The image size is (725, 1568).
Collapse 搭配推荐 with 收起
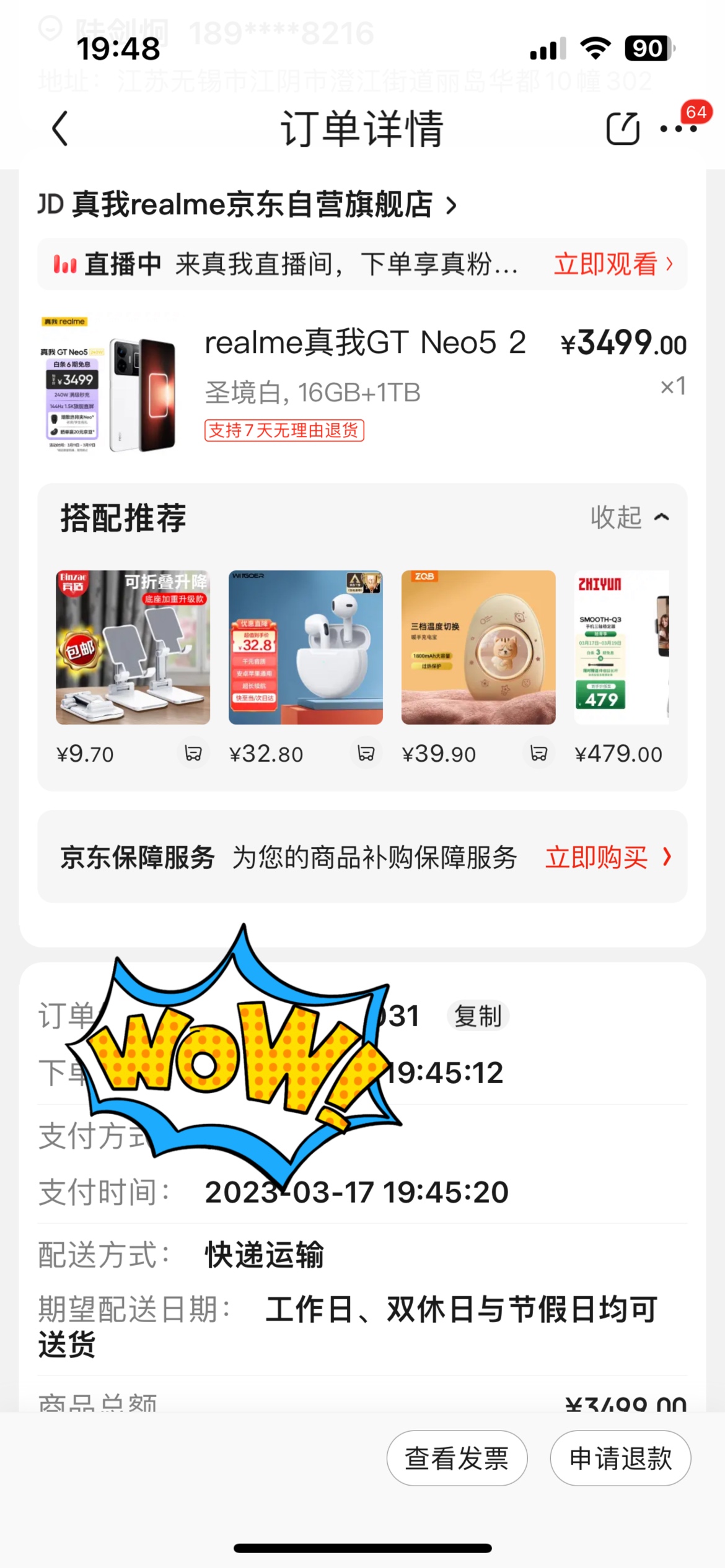tap(629, 517)
